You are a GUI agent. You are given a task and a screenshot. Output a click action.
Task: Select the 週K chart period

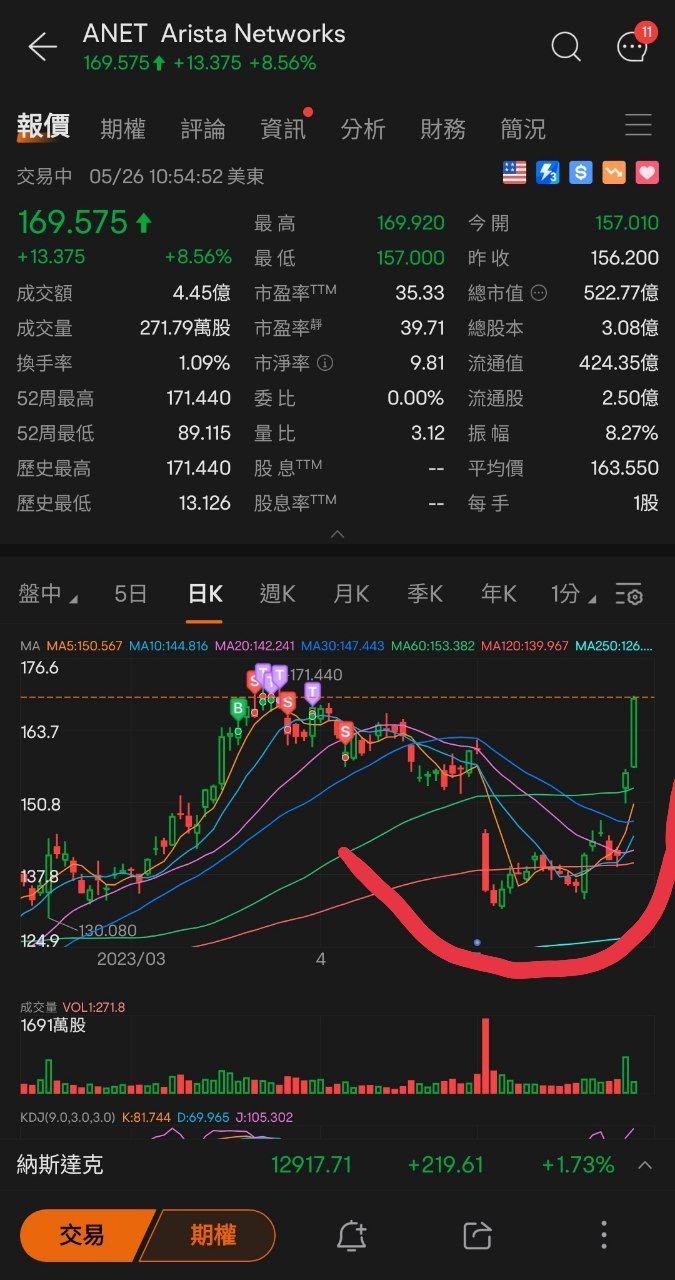tap(277, 594)
